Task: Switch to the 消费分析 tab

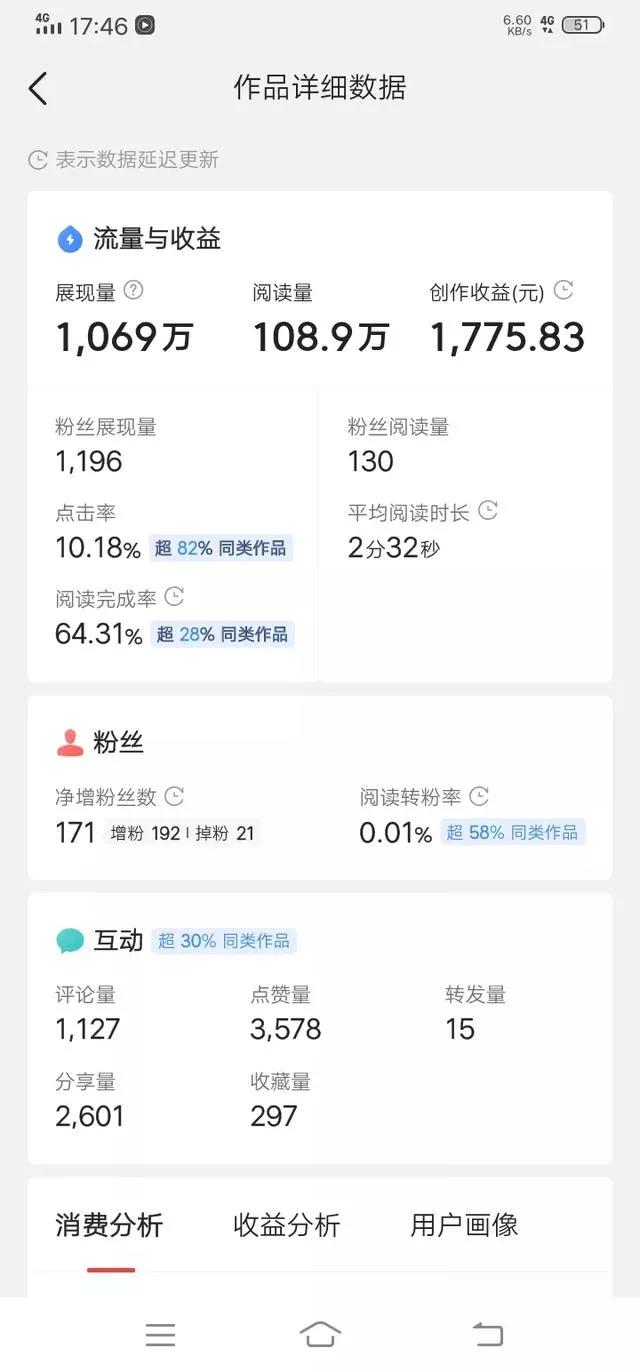Action: click(x=109, y=1225)
